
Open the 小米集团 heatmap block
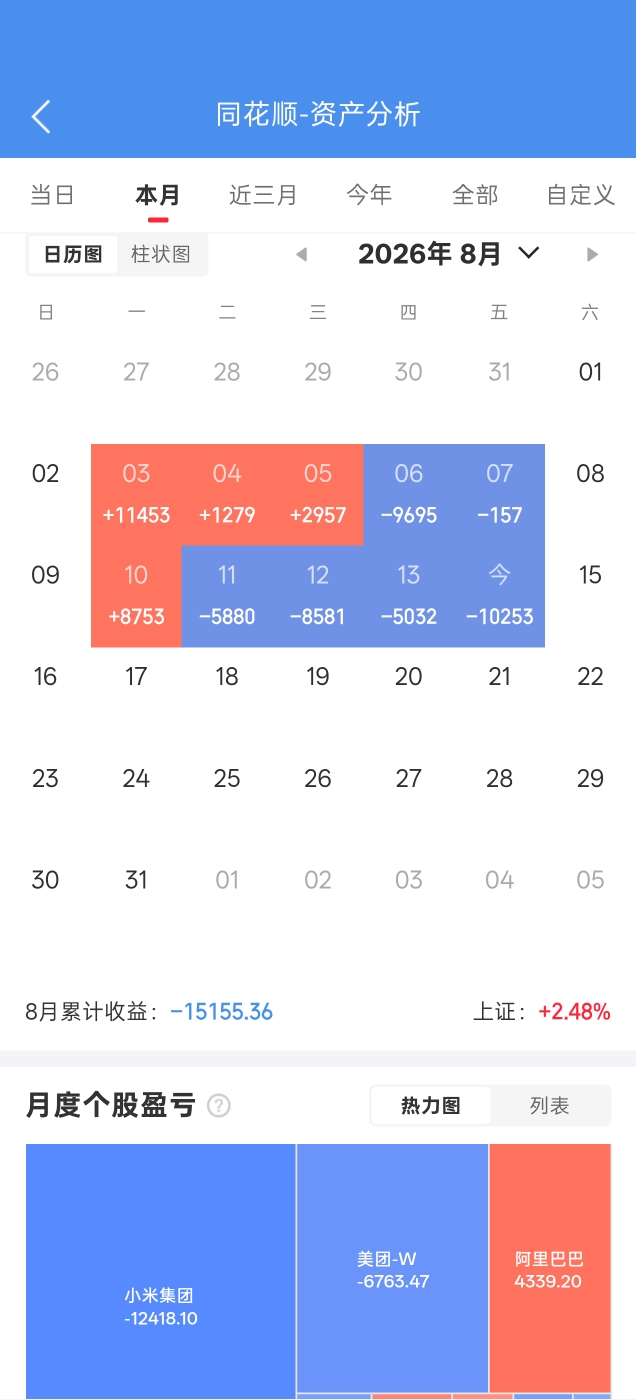tap(161, 1271)
